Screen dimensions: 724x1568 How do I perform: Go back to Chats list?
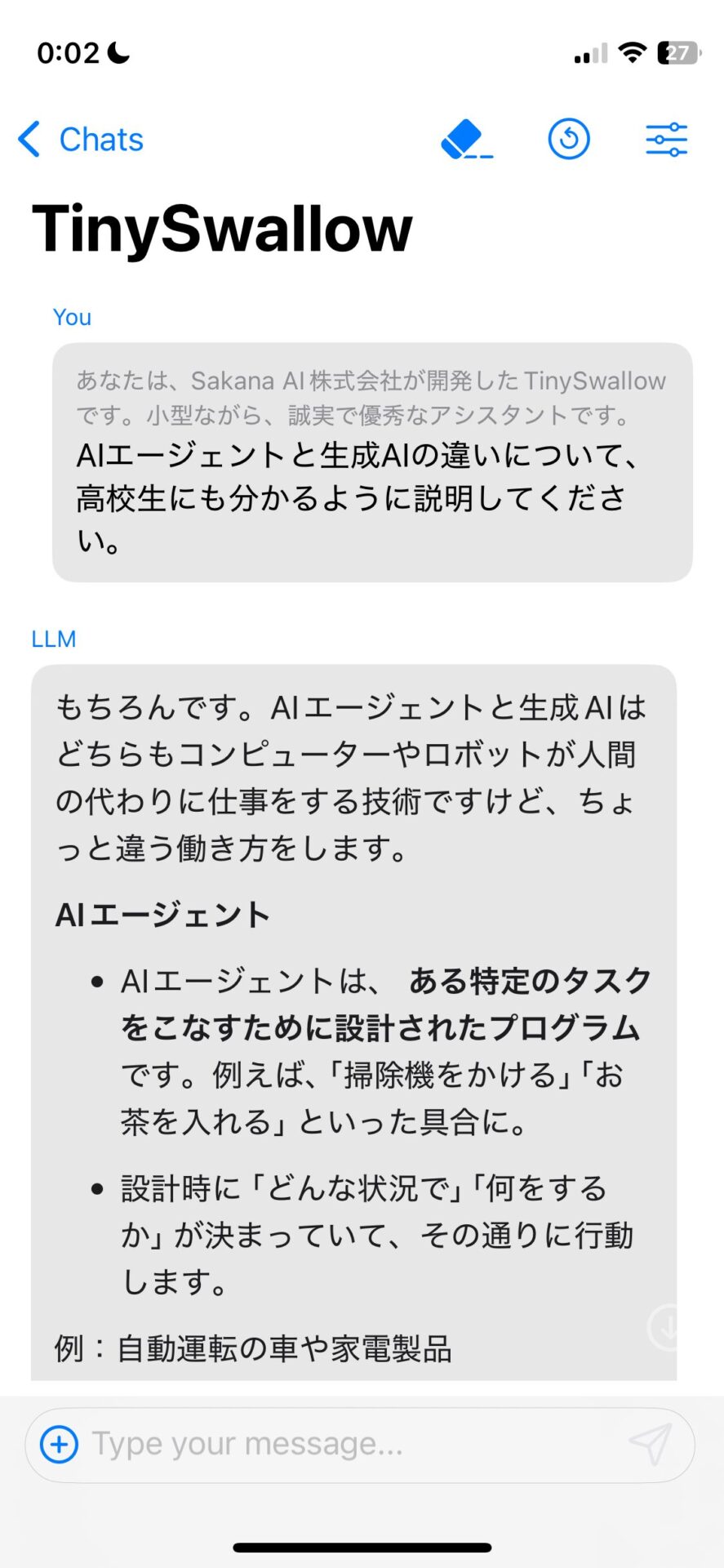pyautogui.click(x=80, y=140)
